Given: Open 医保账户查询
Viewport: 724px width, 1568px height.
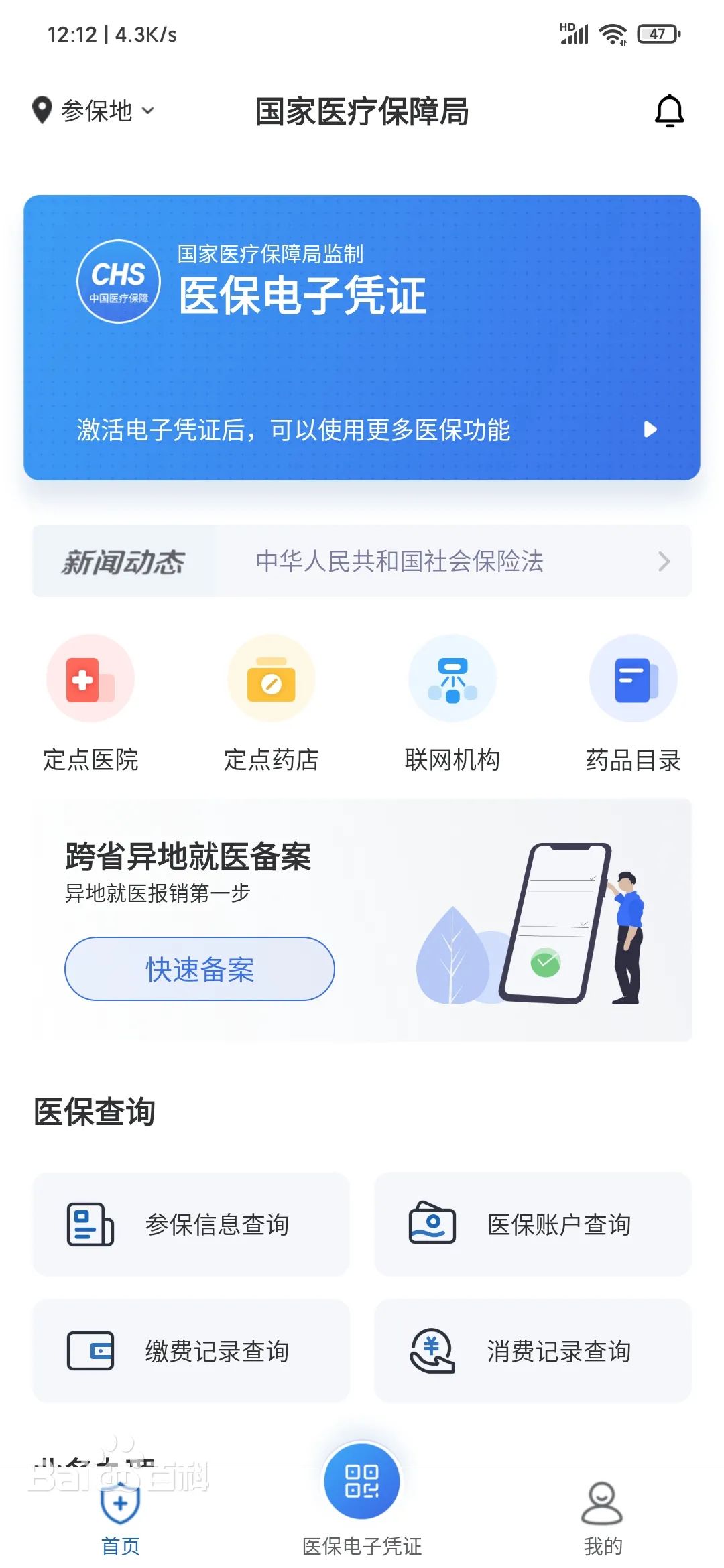Looking at the screenshot, I should pyautogui.click(x=533, y=1224).
